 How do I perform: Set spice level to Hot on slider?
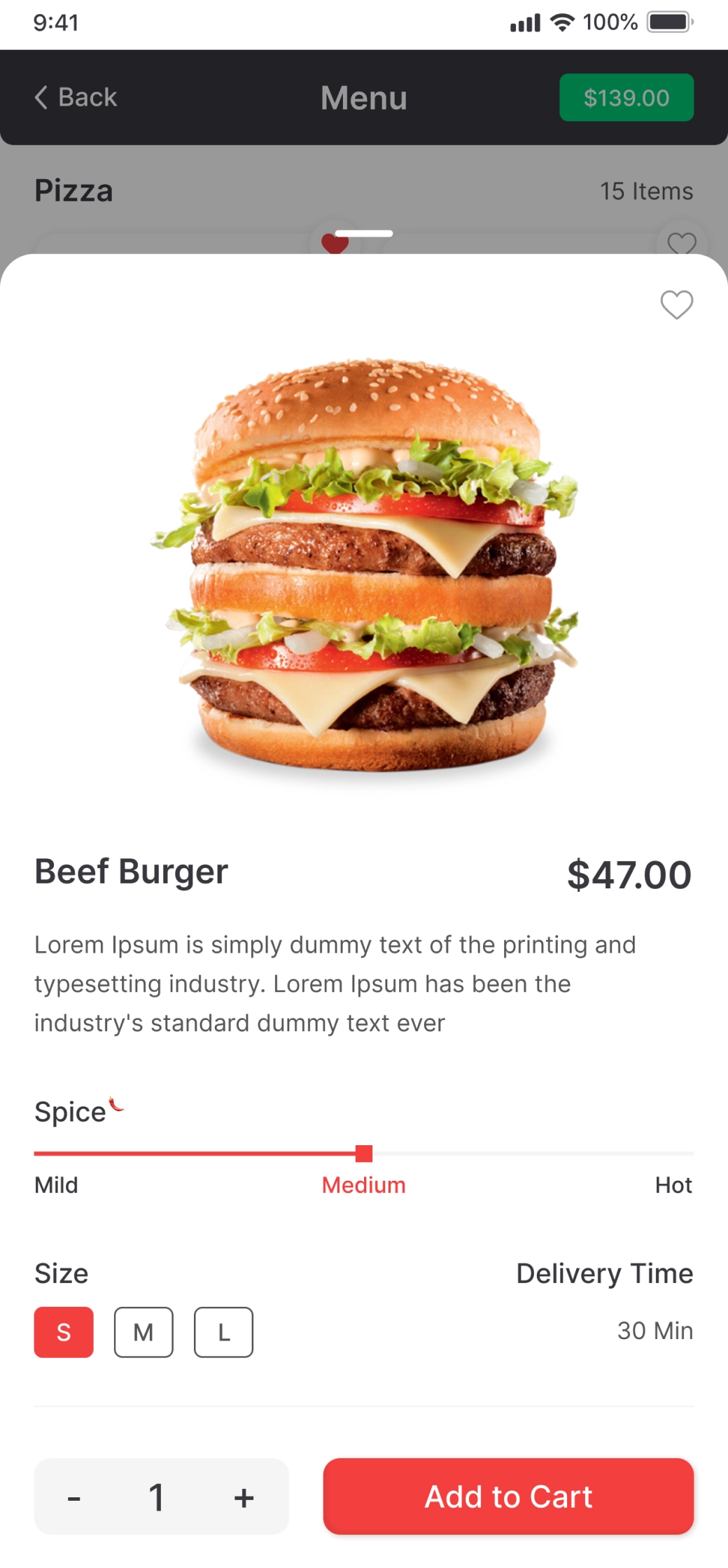tap(690, 1153)
